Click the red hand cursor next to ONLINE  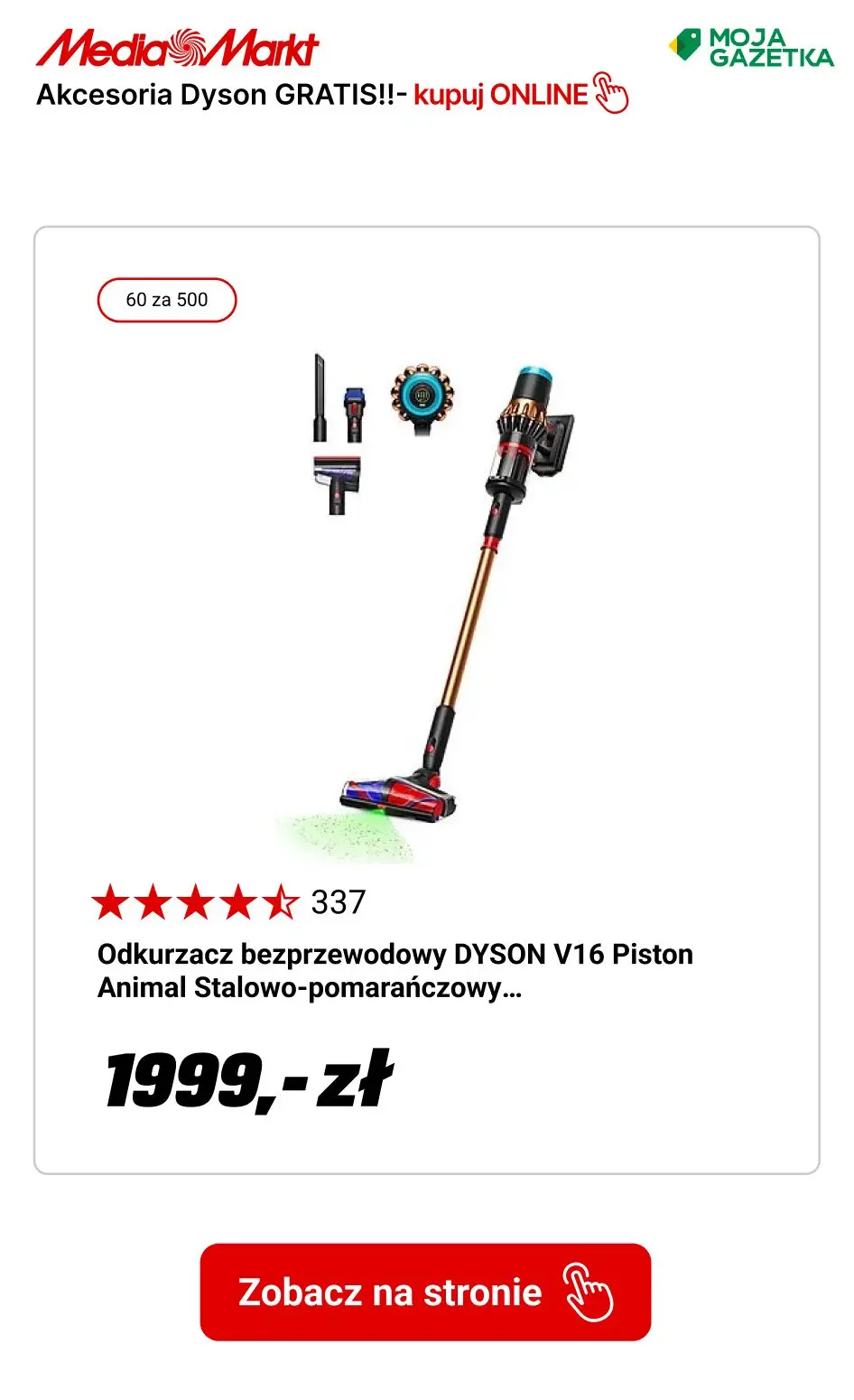pos(609,94)
